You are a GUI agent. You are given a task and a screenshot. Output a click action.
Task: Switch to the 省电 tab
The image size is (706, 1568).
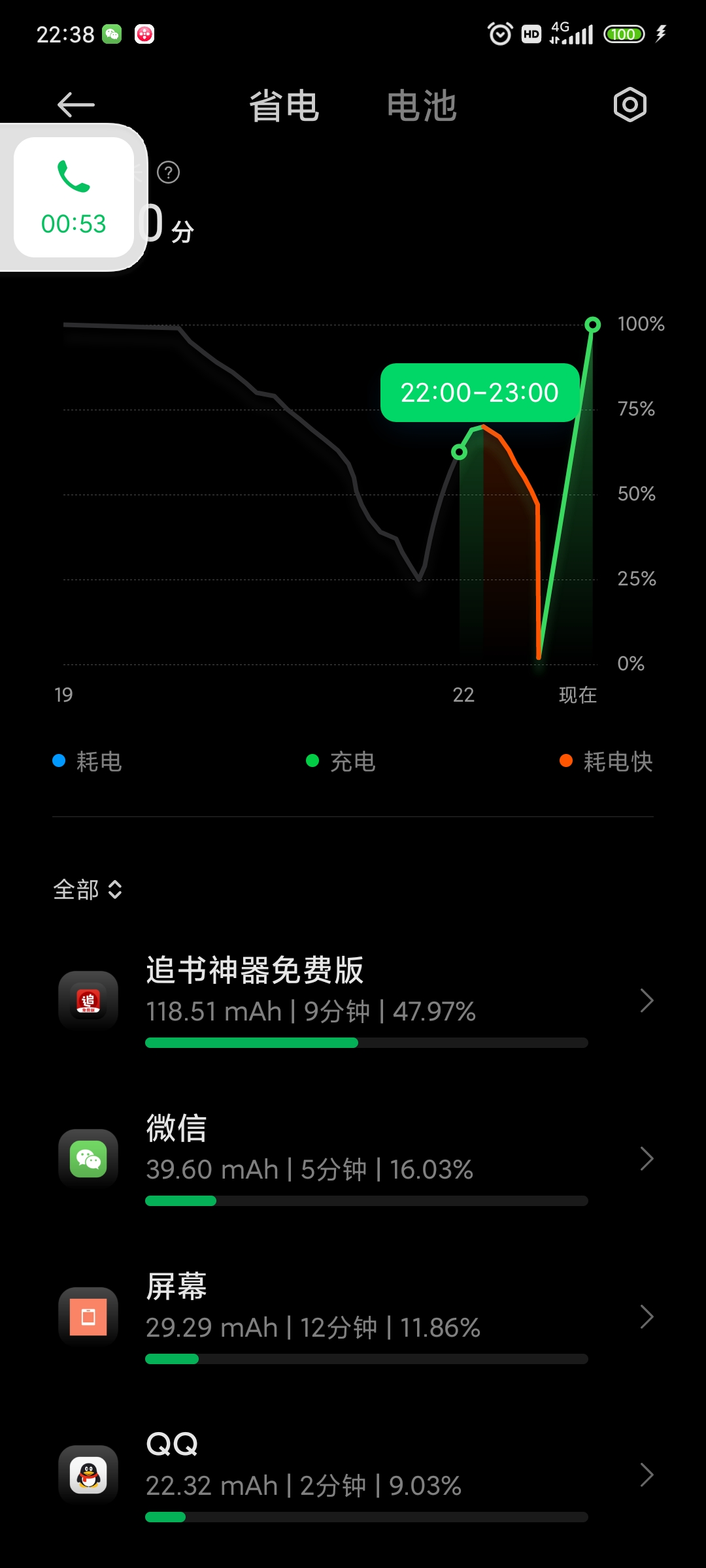[x=284, y=106]
